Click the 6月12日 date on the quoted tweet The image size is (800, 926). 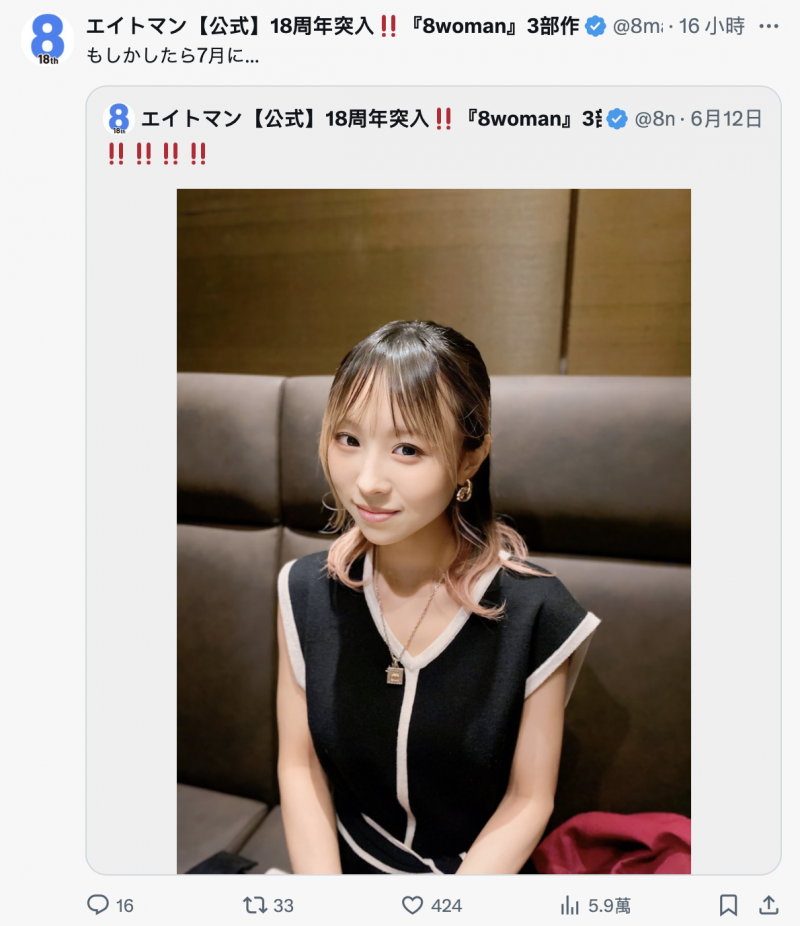[725, 120]
